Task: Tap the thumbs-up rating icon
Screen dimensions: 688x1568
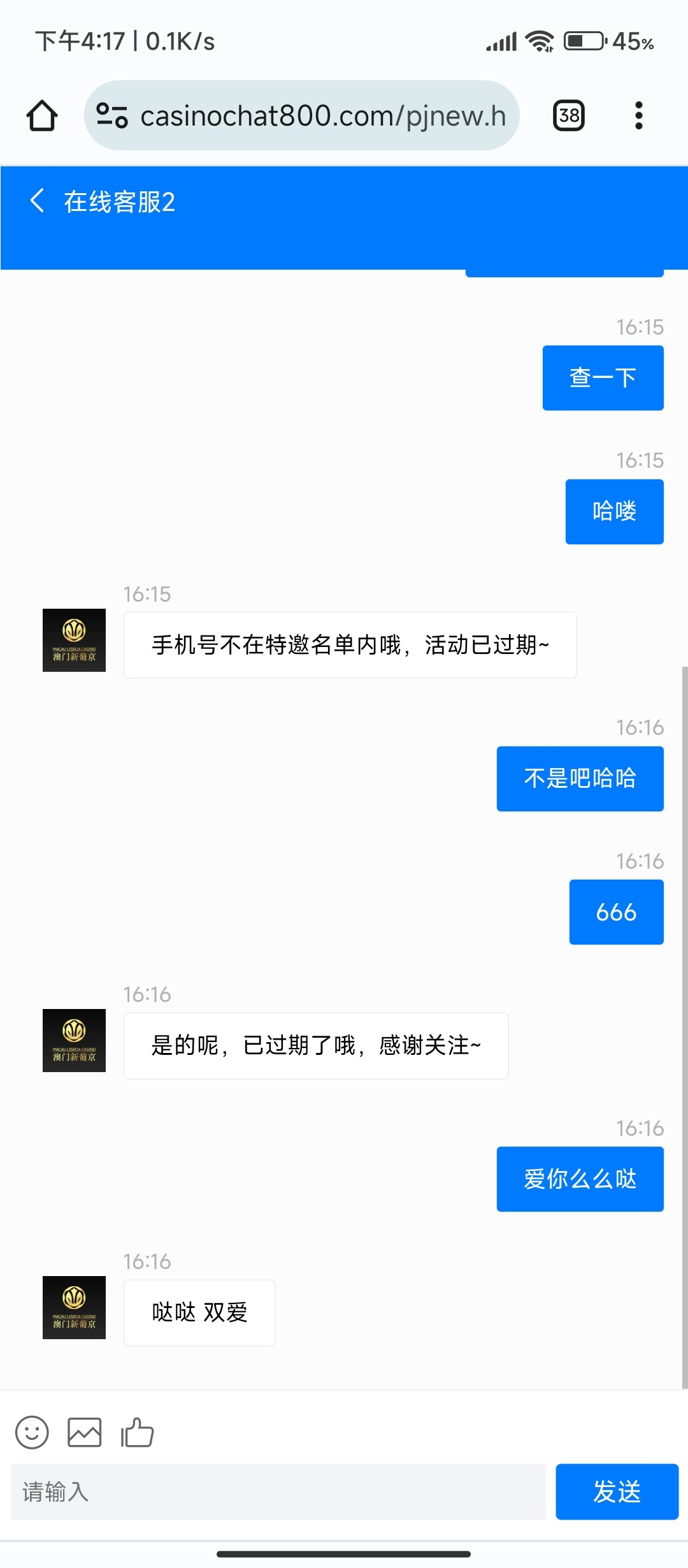Action: coord(138,1433)
